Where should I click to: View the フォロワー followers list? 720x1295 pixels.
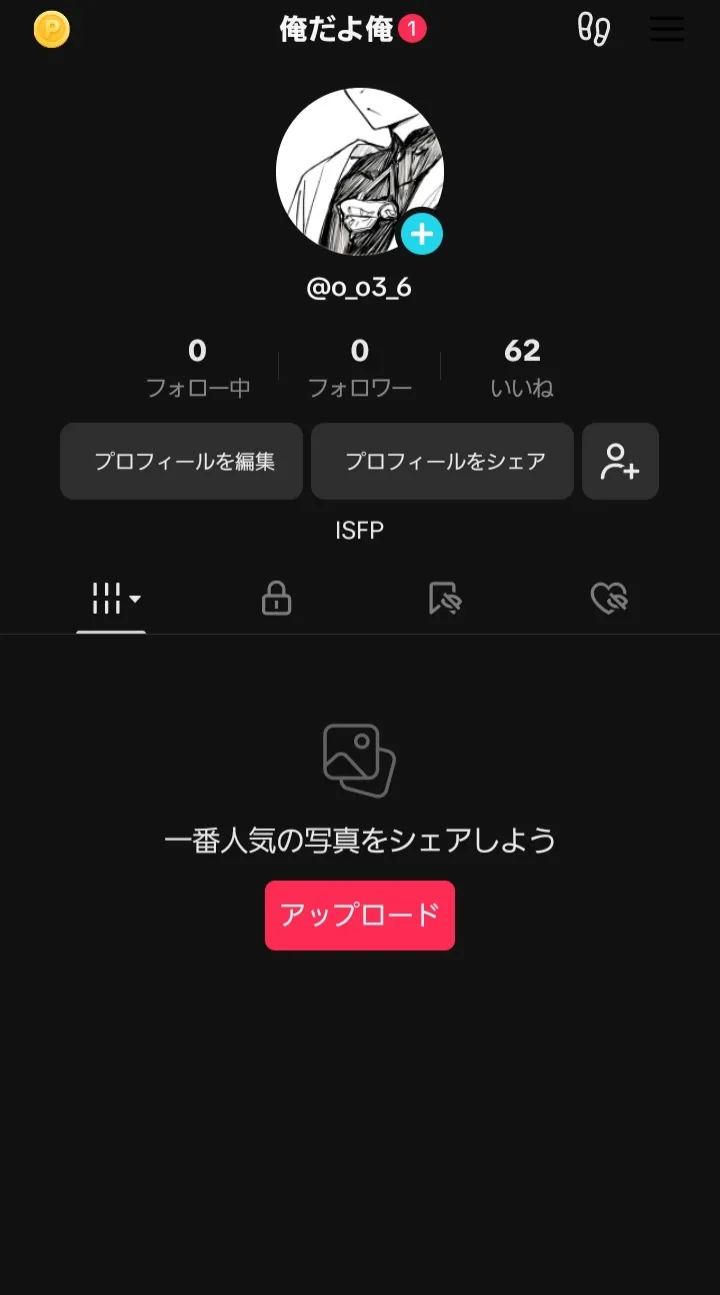tap(360, 367)
